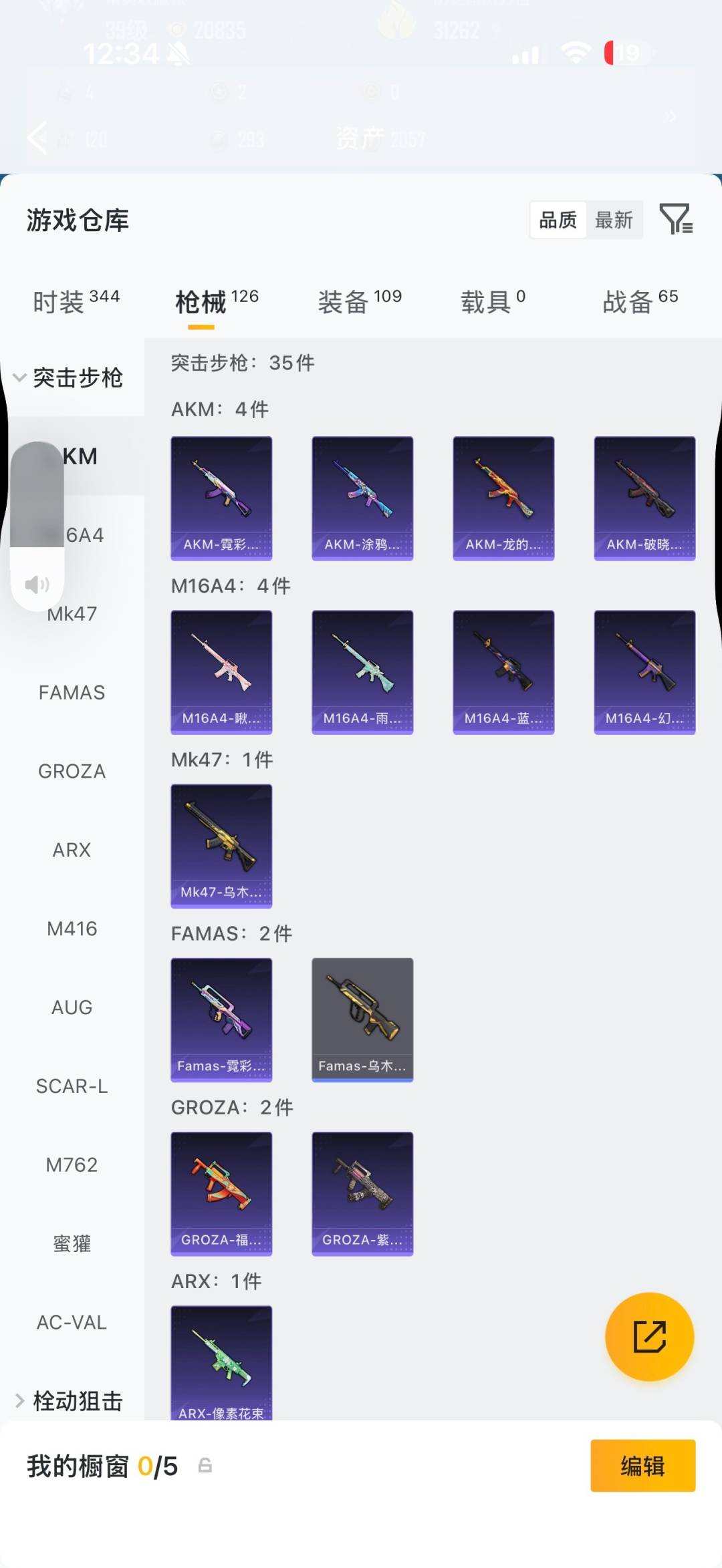Choose AC-VAL from the side list
Screen dimensions: 722x1568
coord(72,1322)
